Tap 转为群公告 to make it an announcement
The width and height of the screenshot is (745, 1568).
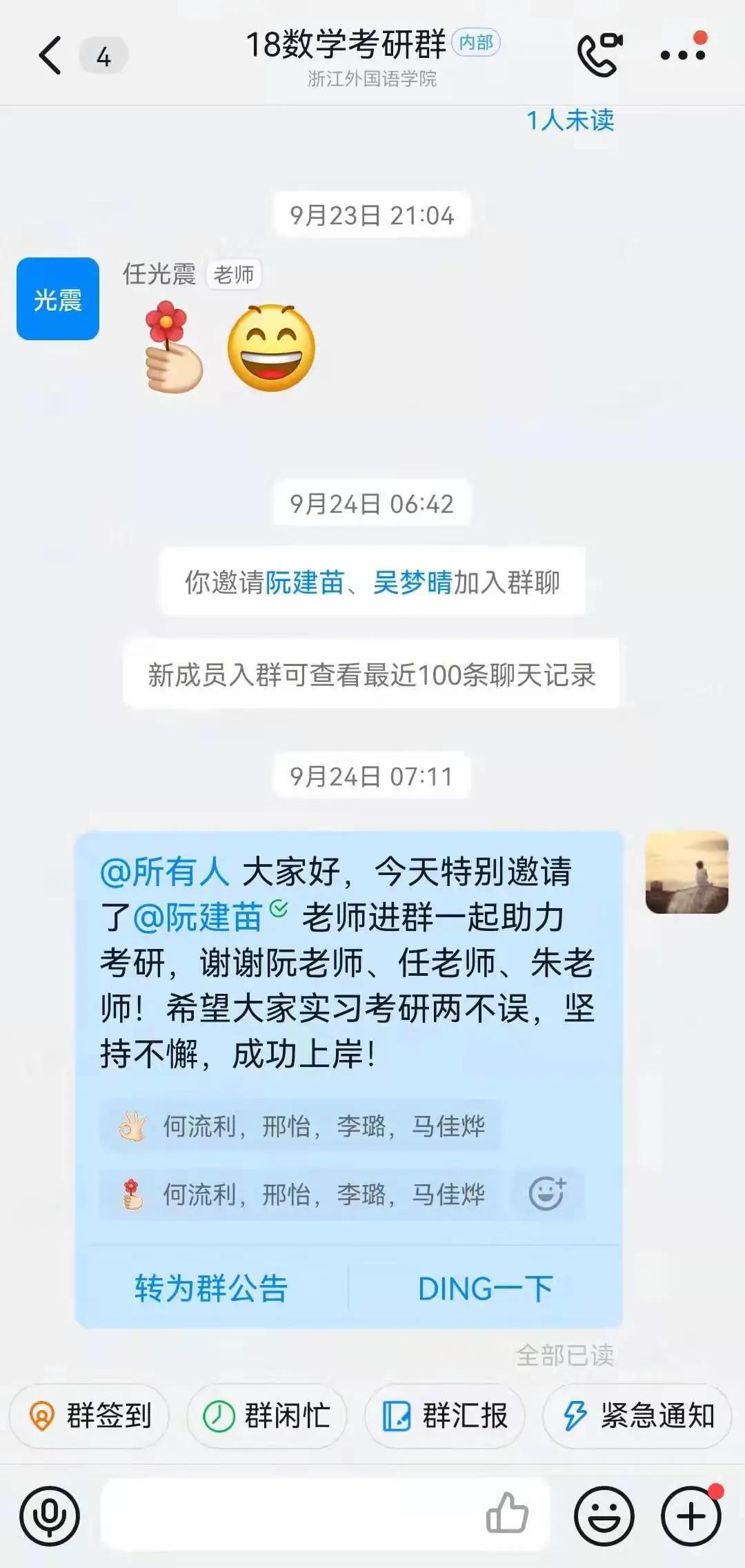click(x=211, y=1288)
